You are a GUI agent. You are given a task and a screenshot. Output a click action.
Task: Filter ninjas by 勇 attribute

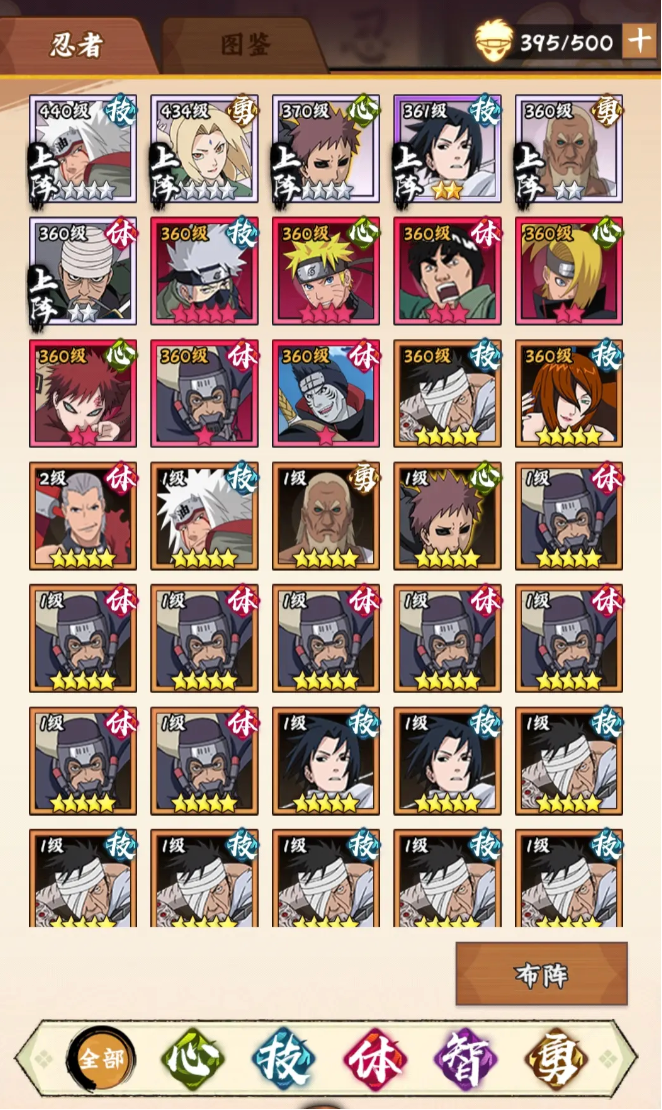[557, 1058]
